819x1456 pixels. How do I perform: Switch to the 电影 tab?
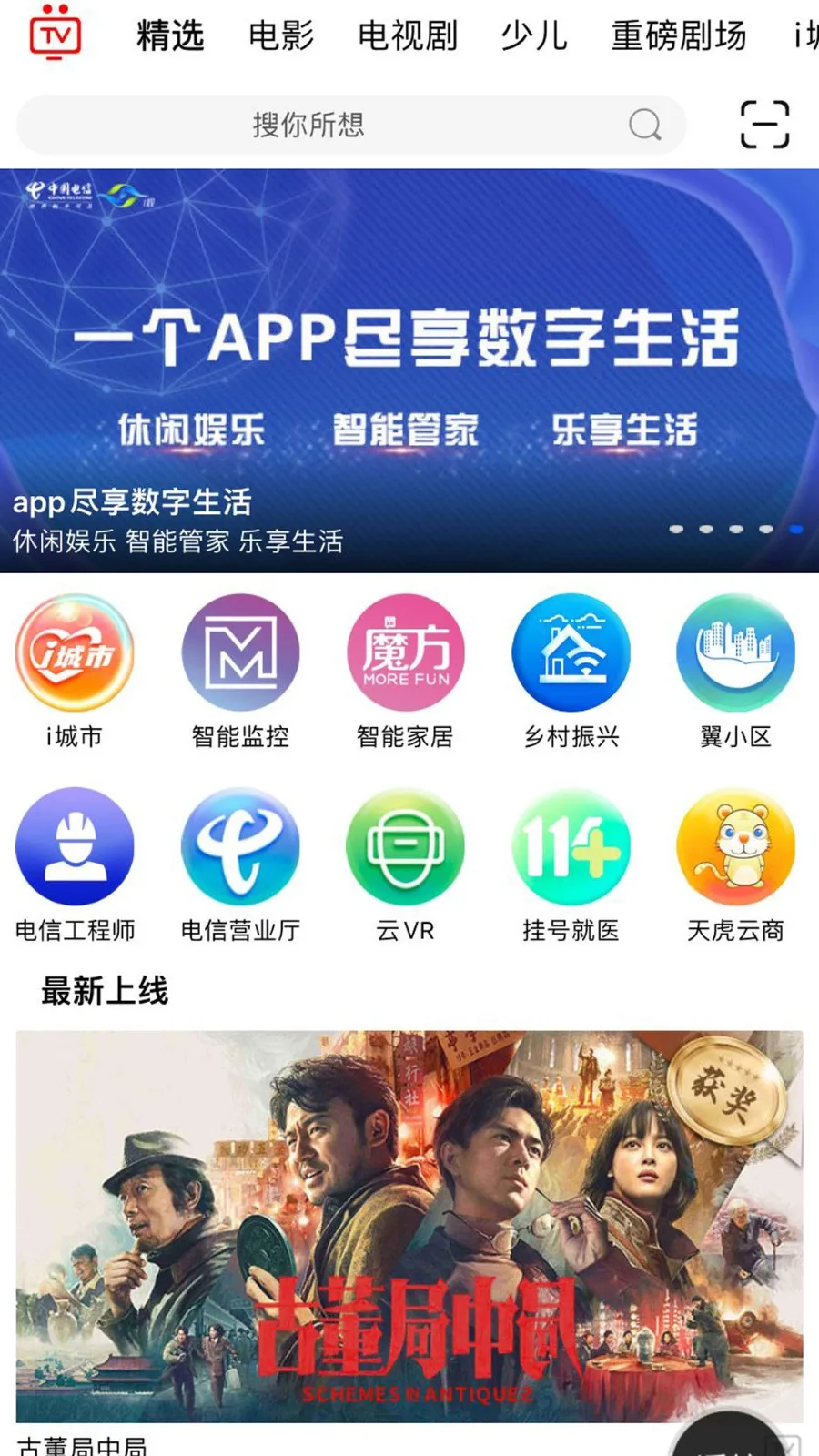[281, 36]
